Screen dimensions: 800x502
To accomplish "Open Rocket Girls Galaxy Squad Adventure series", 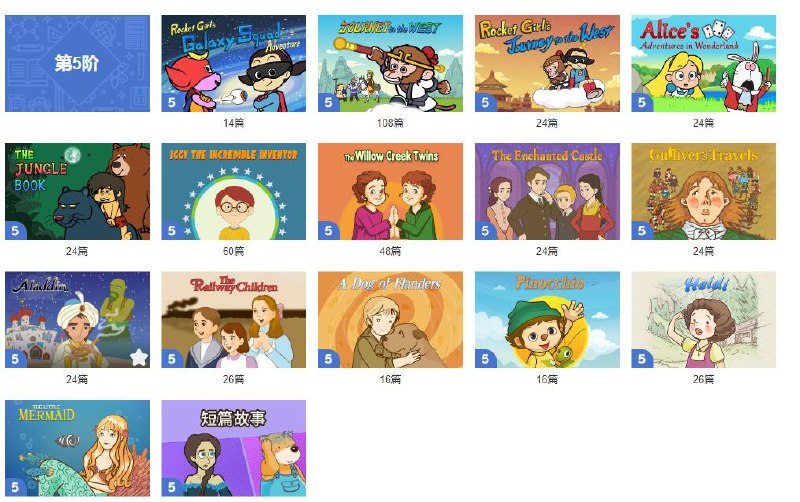I will point(234,63).
